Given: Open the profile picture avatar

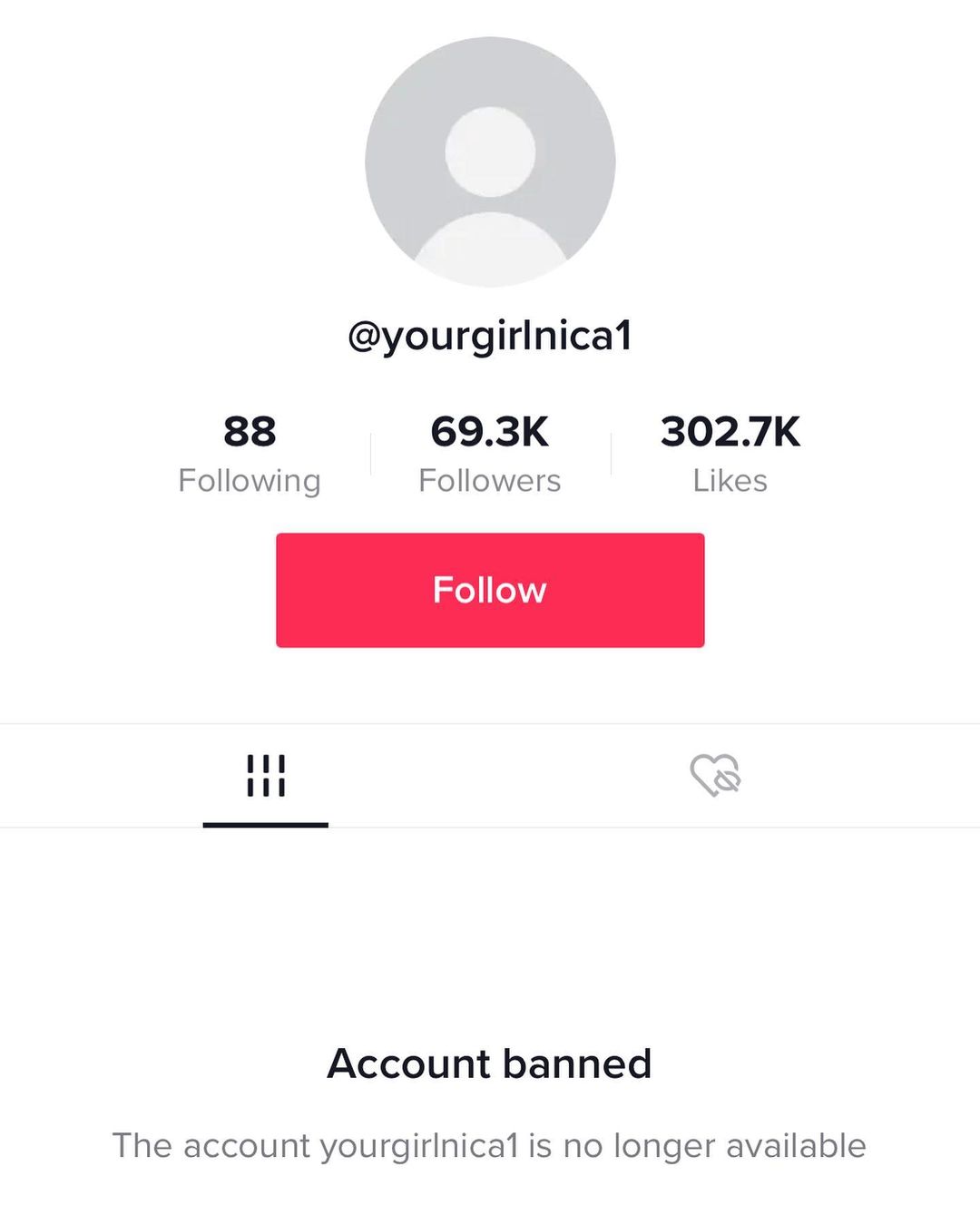Looking at the screenshot, I should point(490,162).
